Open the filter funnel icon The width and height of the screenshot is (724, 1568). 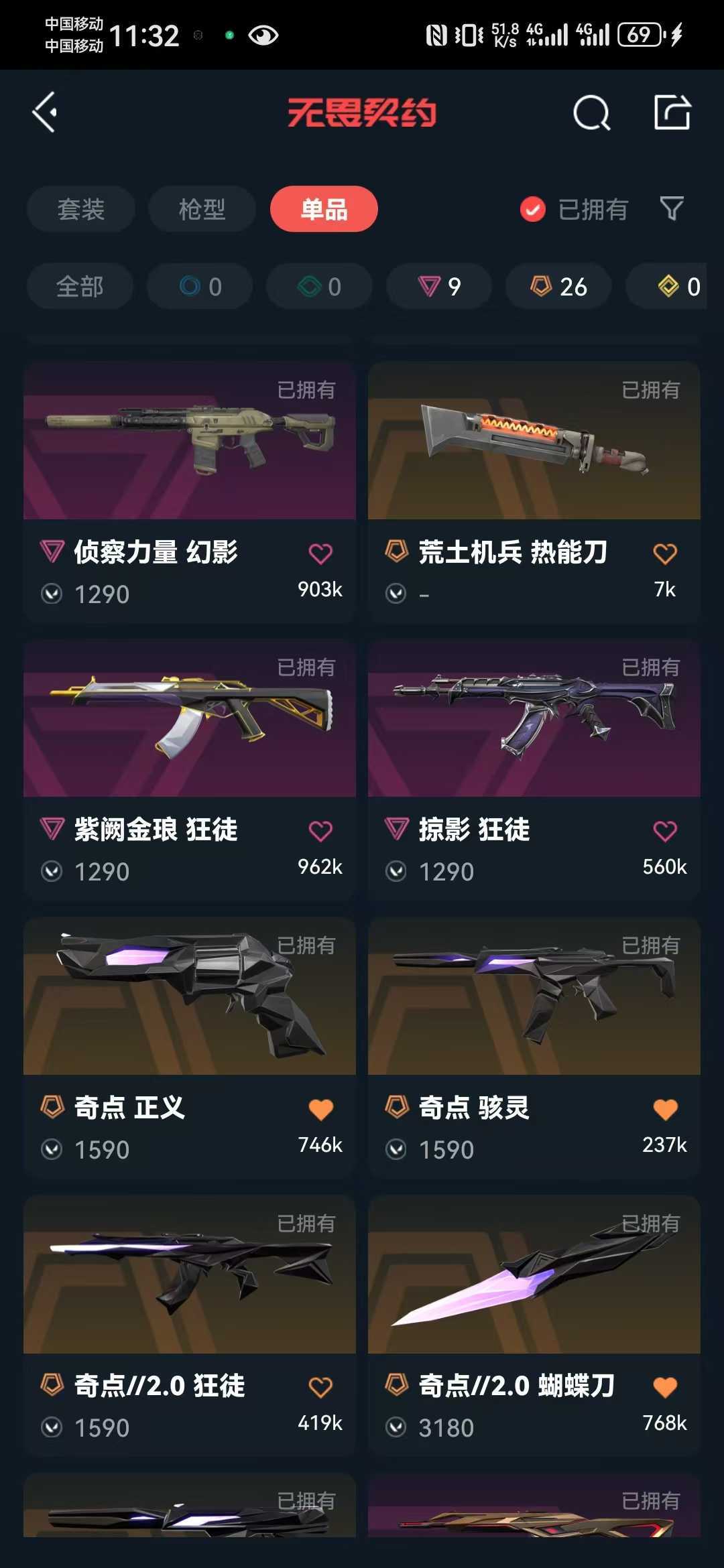point(672,209)
